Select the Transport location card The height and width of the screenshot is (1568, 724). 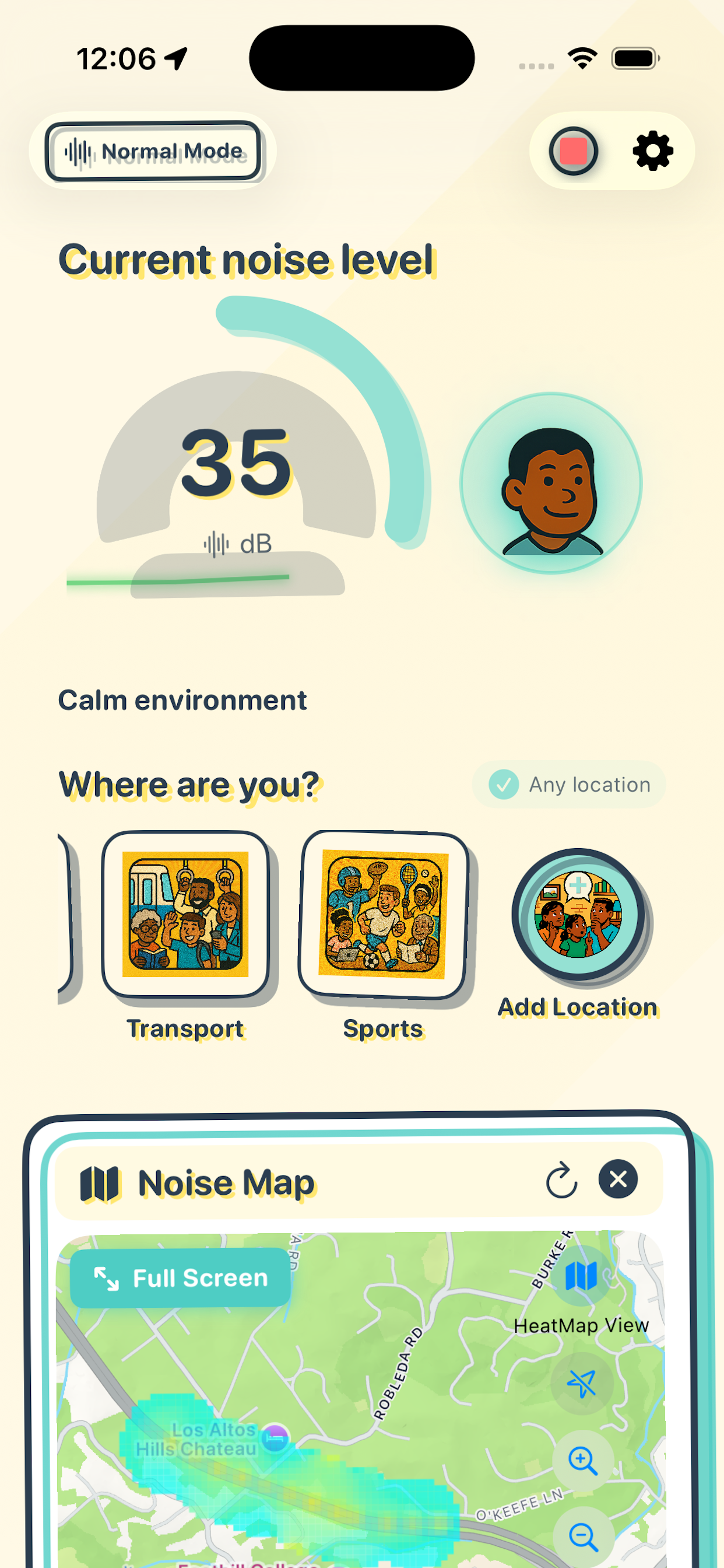pyautogui.click(x=185, y=915)
